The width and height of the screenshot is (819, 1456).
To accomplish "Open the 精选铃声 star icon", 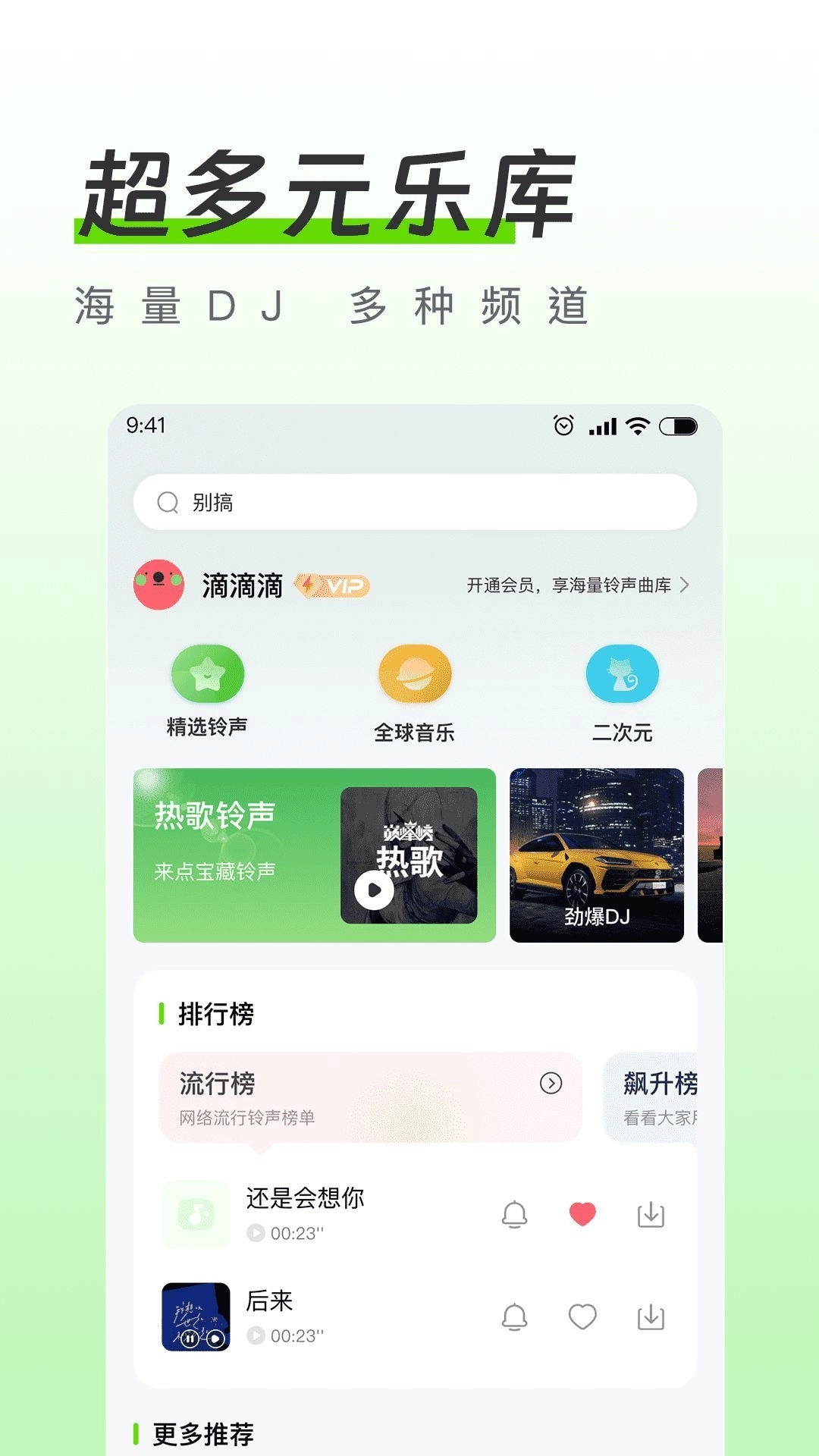I will [206, 673].
